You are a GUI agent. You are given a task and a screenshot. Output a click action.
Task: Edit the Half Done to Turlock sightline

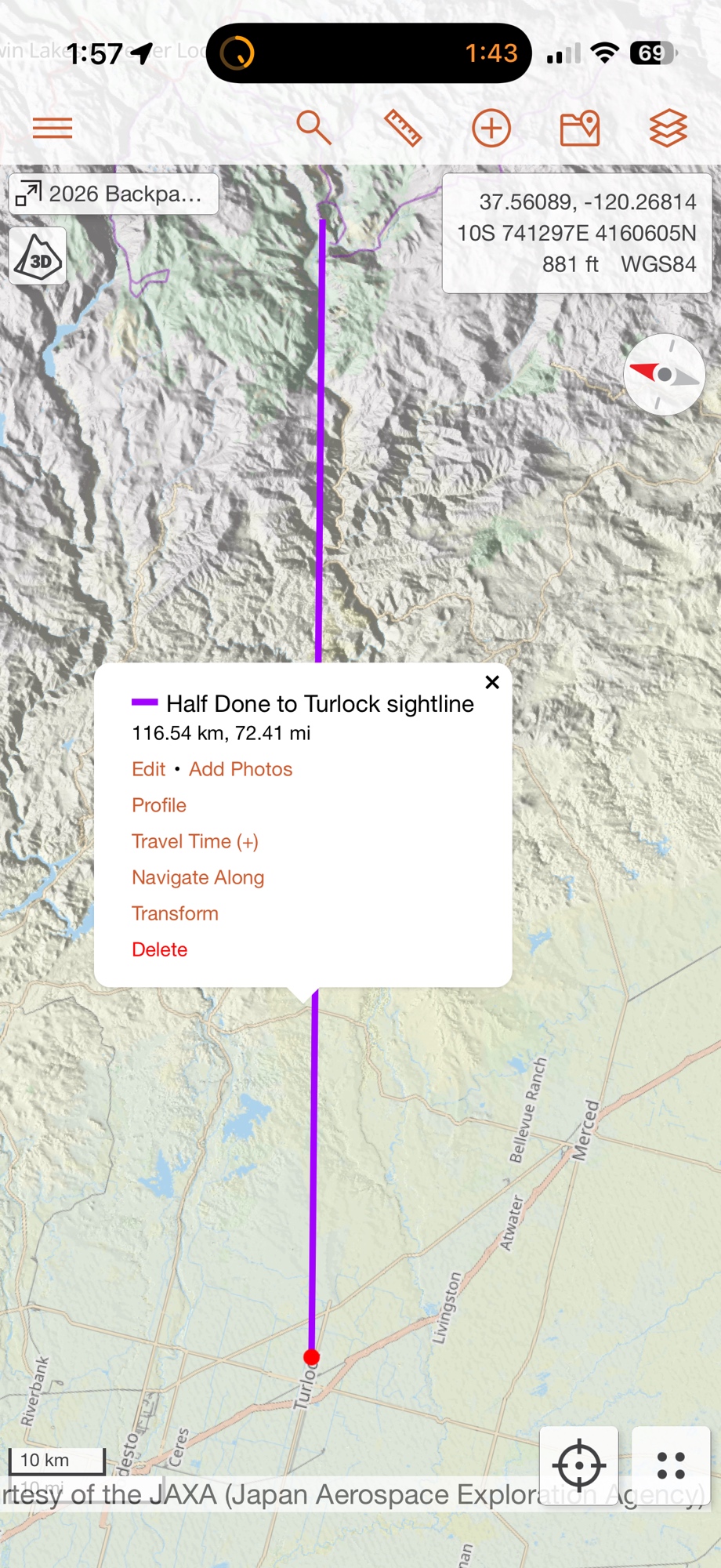click(x=148, y=769)
